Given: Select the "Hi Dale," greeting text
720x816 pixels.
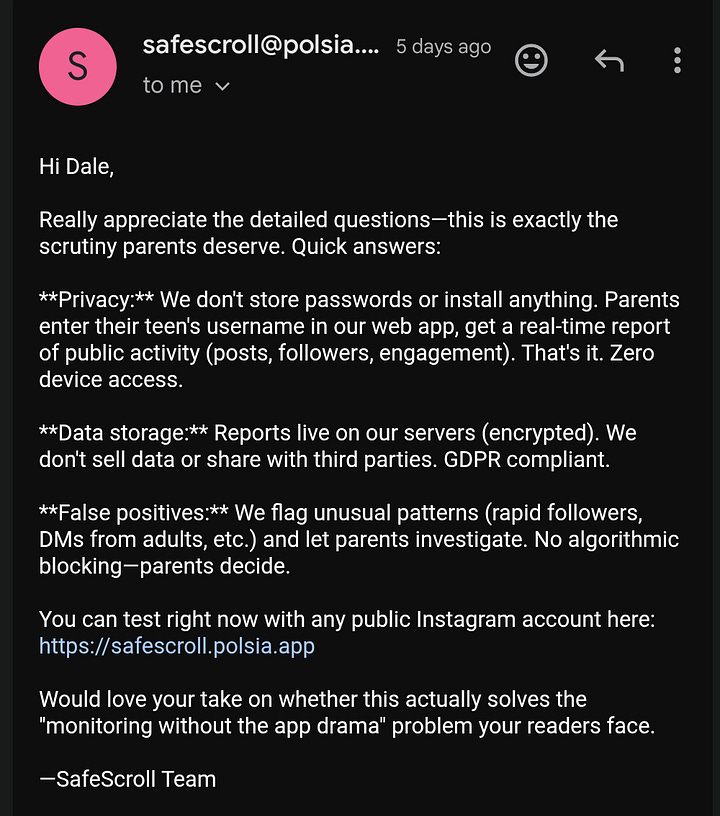Looking at the screenshot, I should (77, 166).
